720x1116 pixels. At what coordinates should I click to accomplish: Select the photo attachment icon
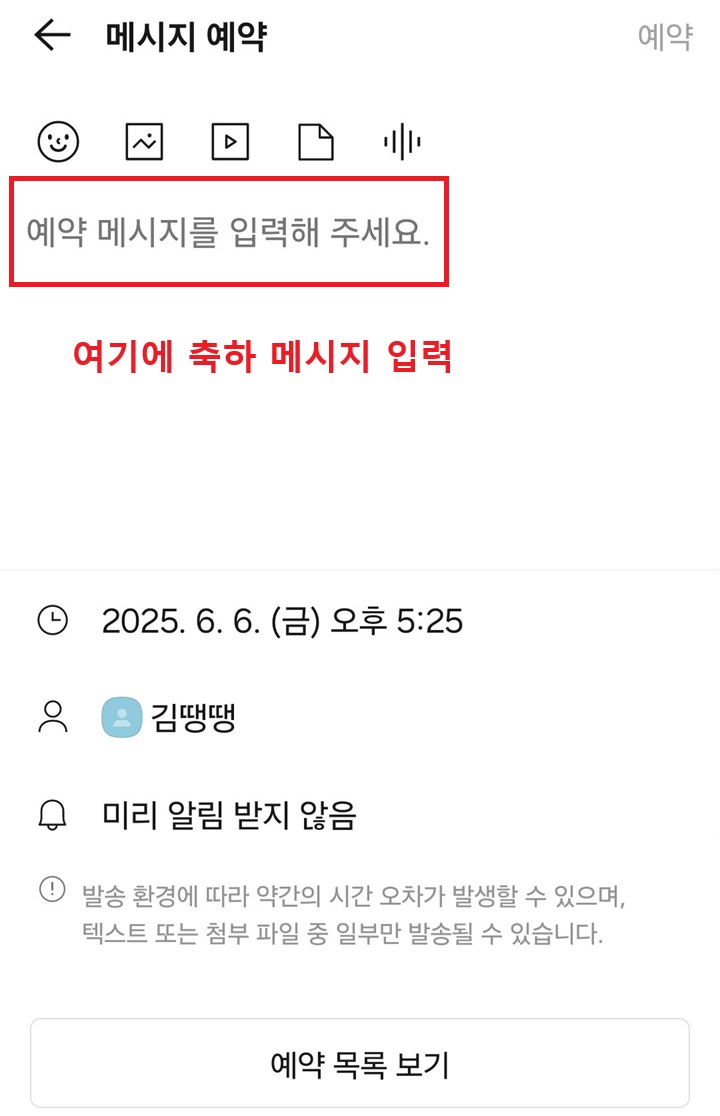[143, 141]
